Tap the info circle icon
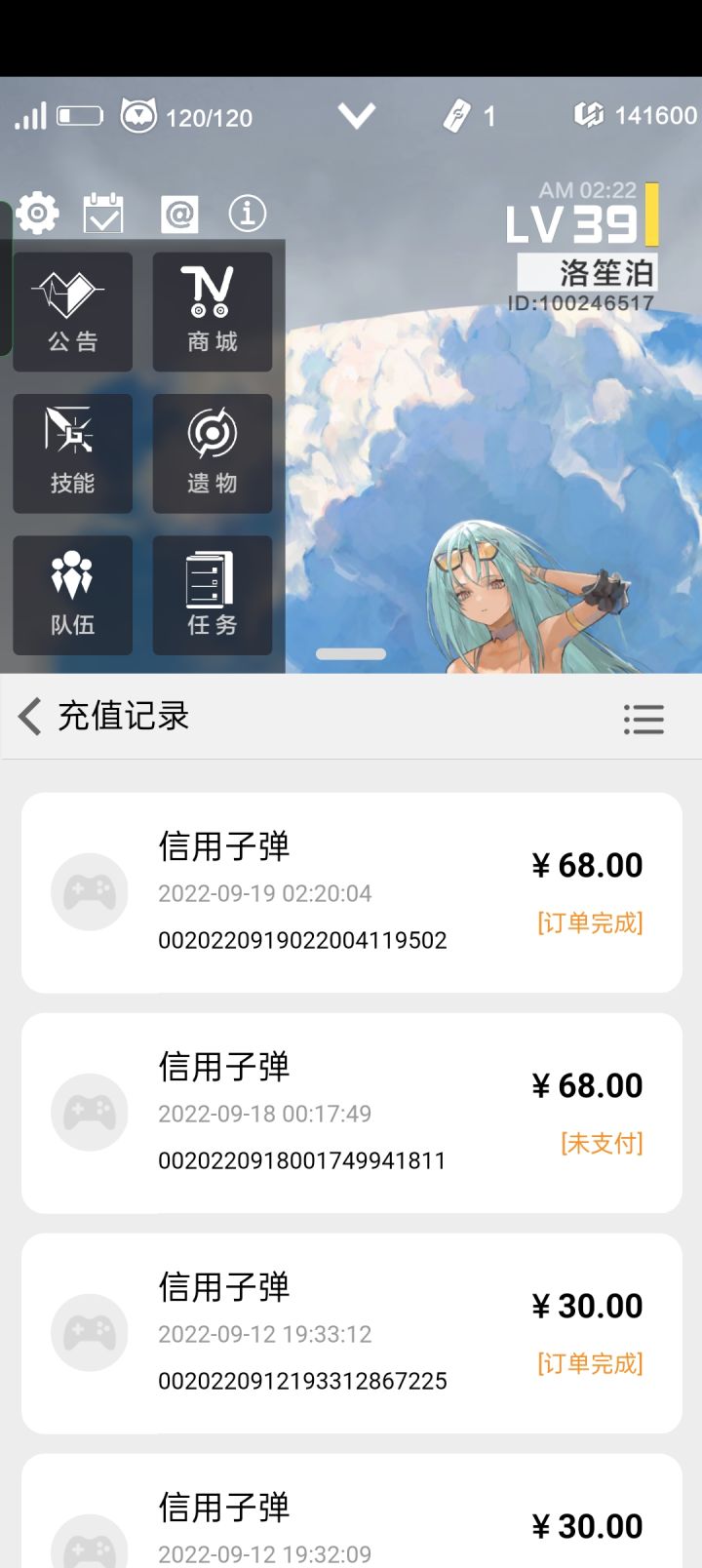This screenshot has height=1568, width=702. click(x=247, y=213)
